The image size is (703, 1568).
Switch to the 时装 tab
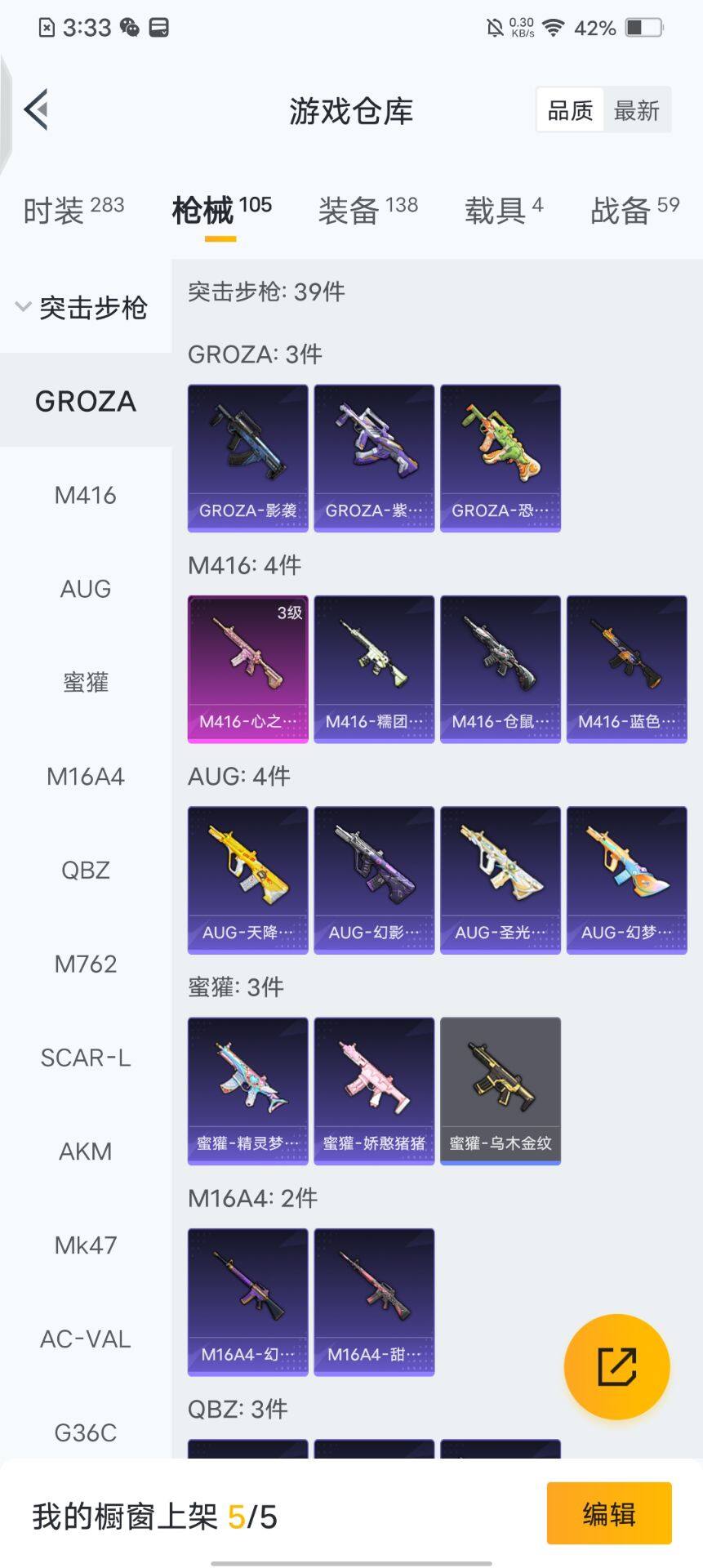(x=73, y=210)
